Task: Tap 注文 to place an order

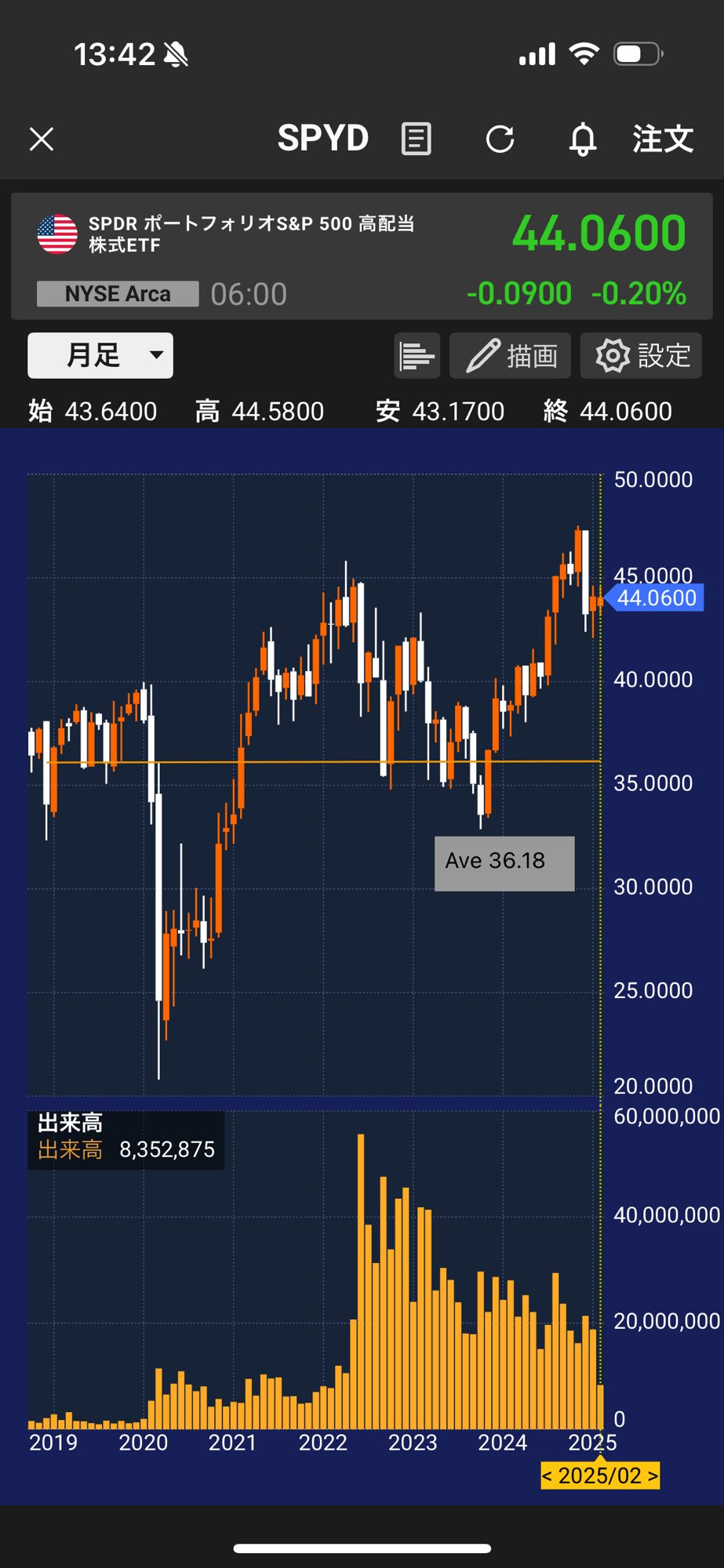Action: click(x=663, y=140)
